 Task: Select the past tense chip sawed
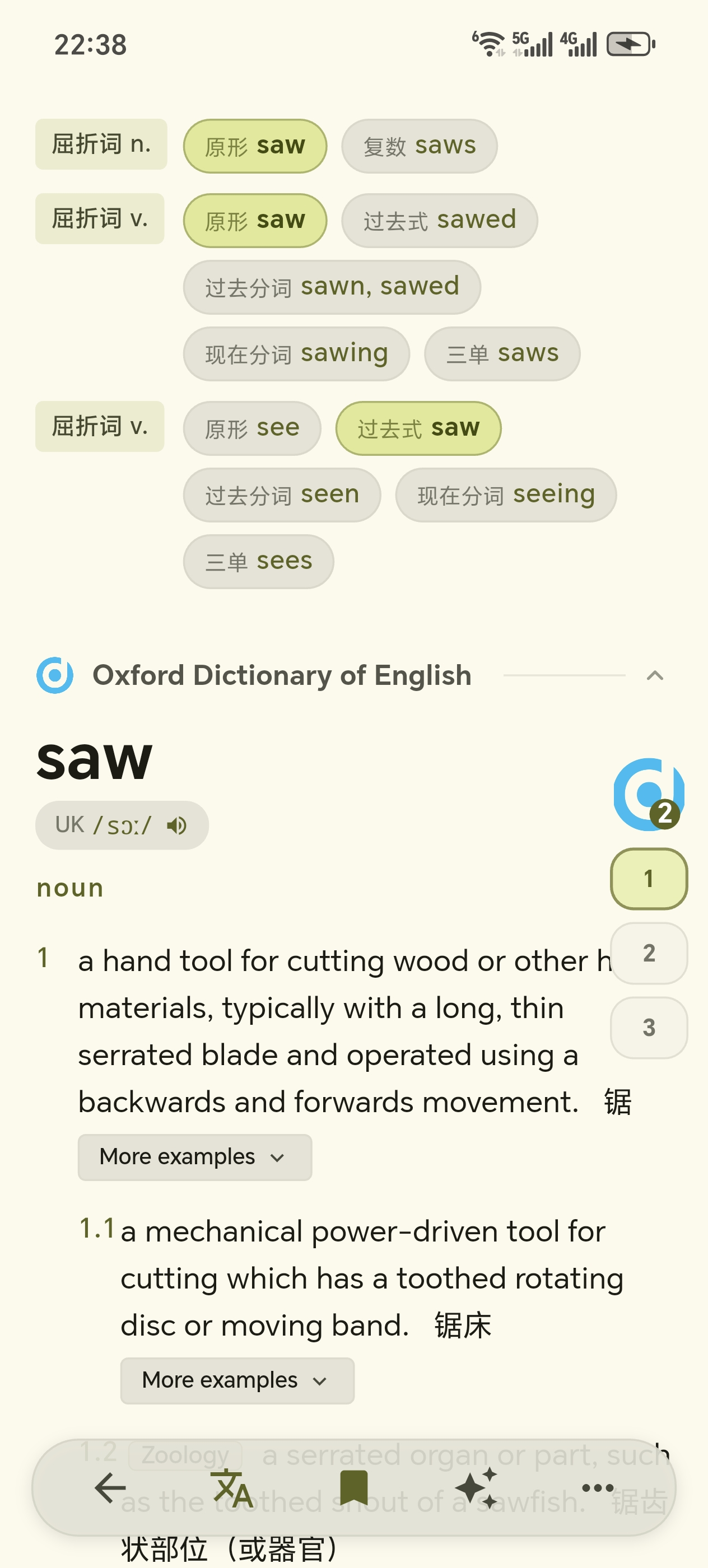tap(439, 220)
